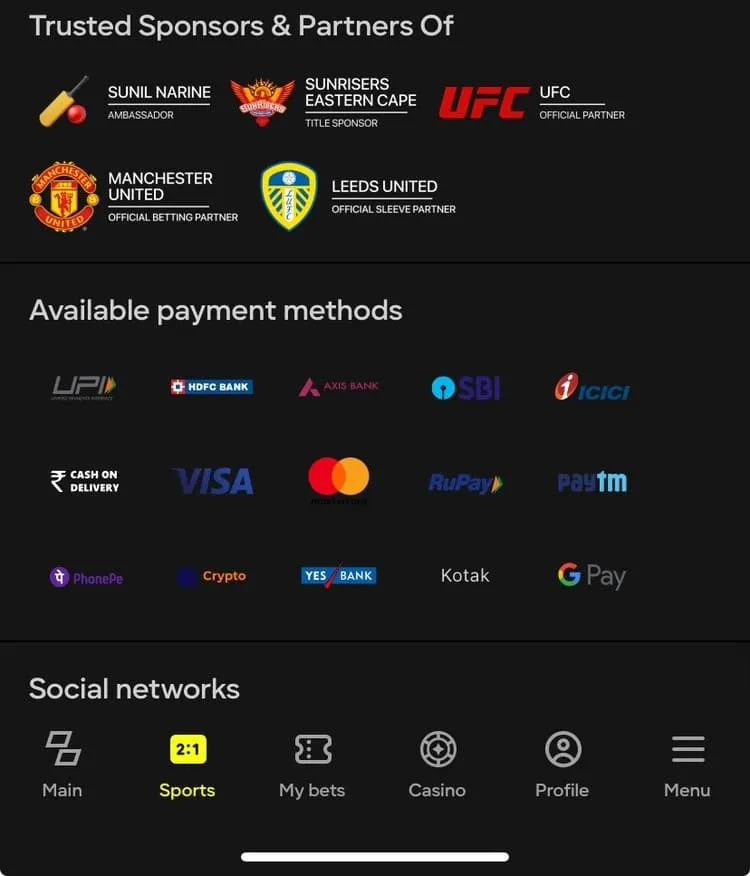Open the Sports tab

point(187,763)
